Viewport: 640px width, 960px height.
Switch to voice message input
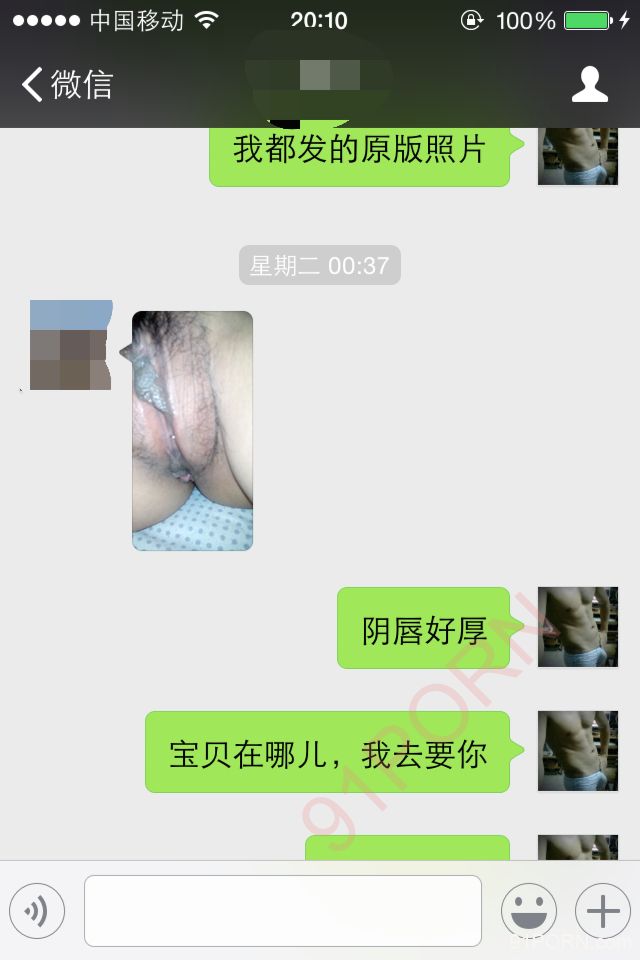(x=37, y=910)
